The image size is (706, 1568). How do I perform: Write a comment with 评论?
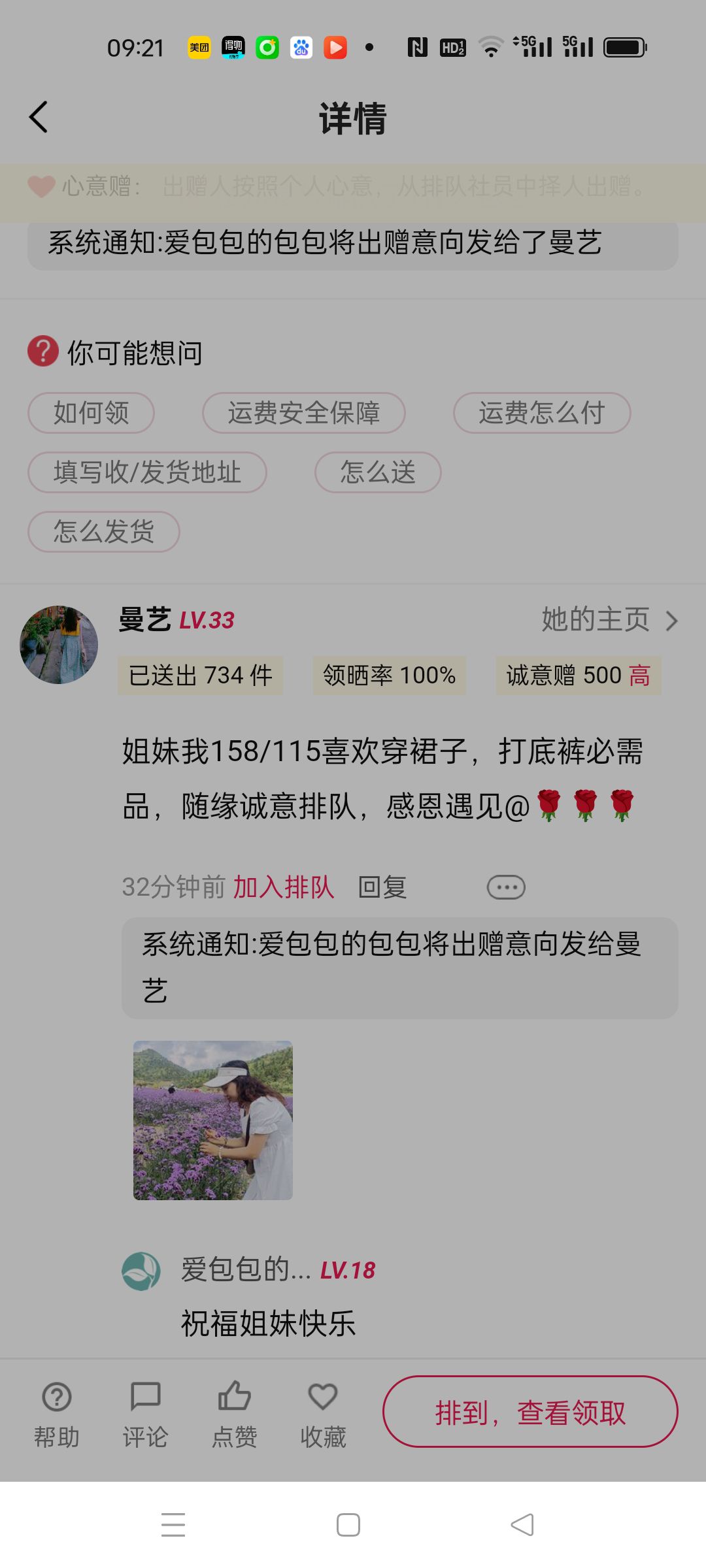pos(145,1411)
